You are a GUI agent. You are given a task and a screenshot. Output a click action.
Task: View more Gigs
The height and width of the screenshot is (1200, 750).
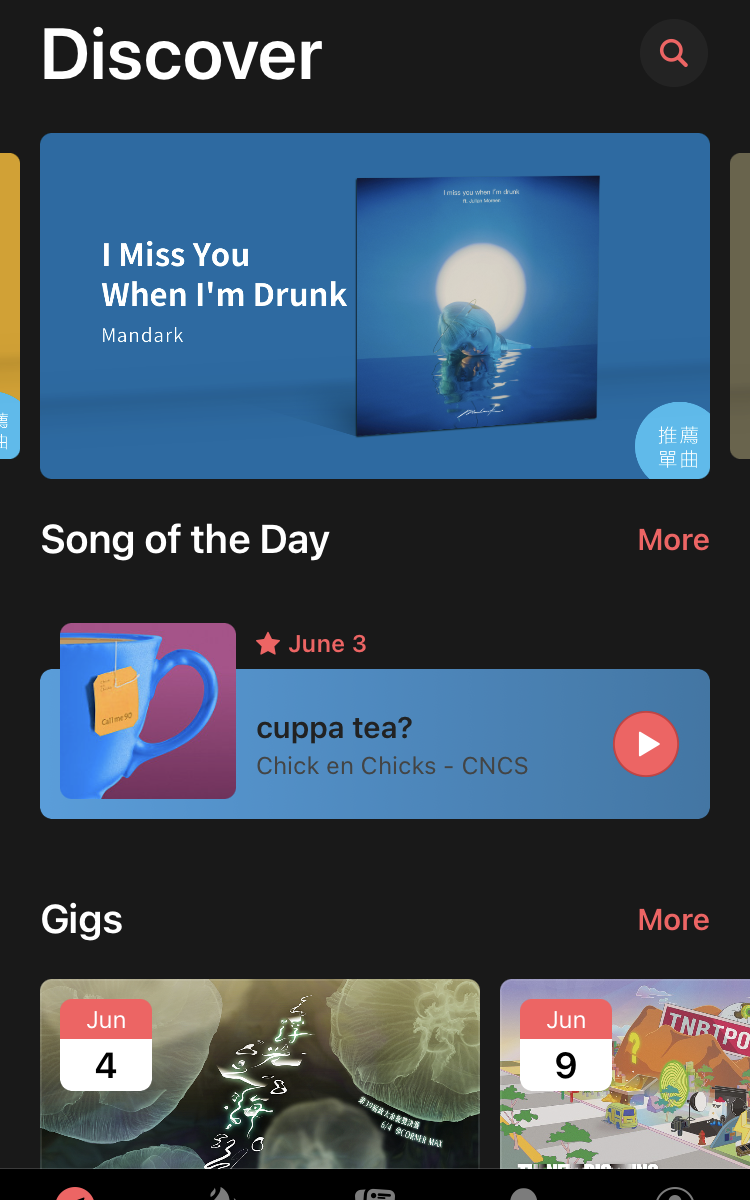[x=673, y=920]
